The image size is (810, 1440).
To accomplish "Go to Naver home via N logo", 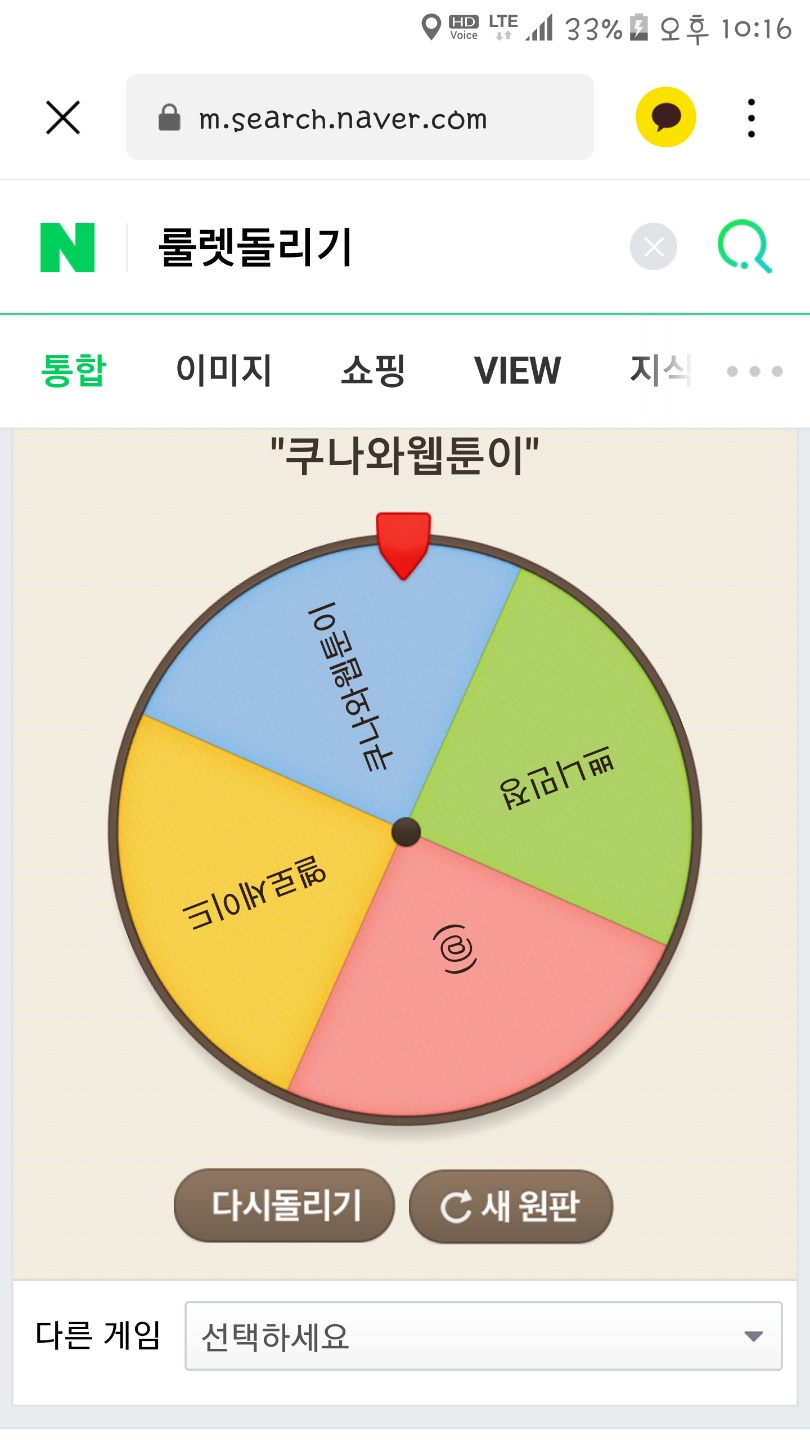I will click(67, 247).
